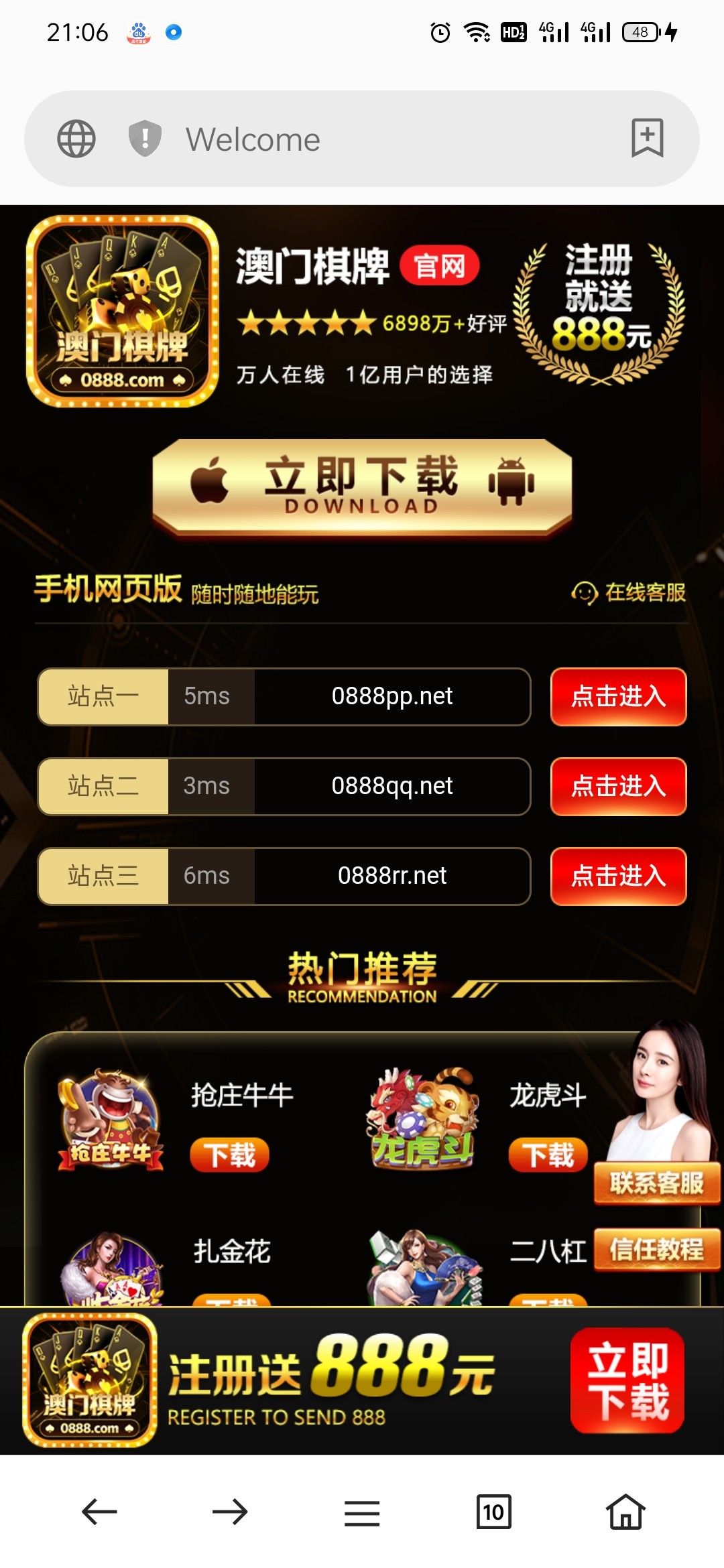
Task: Download the 龙虎斗 game
Action: coord(548,1155)
